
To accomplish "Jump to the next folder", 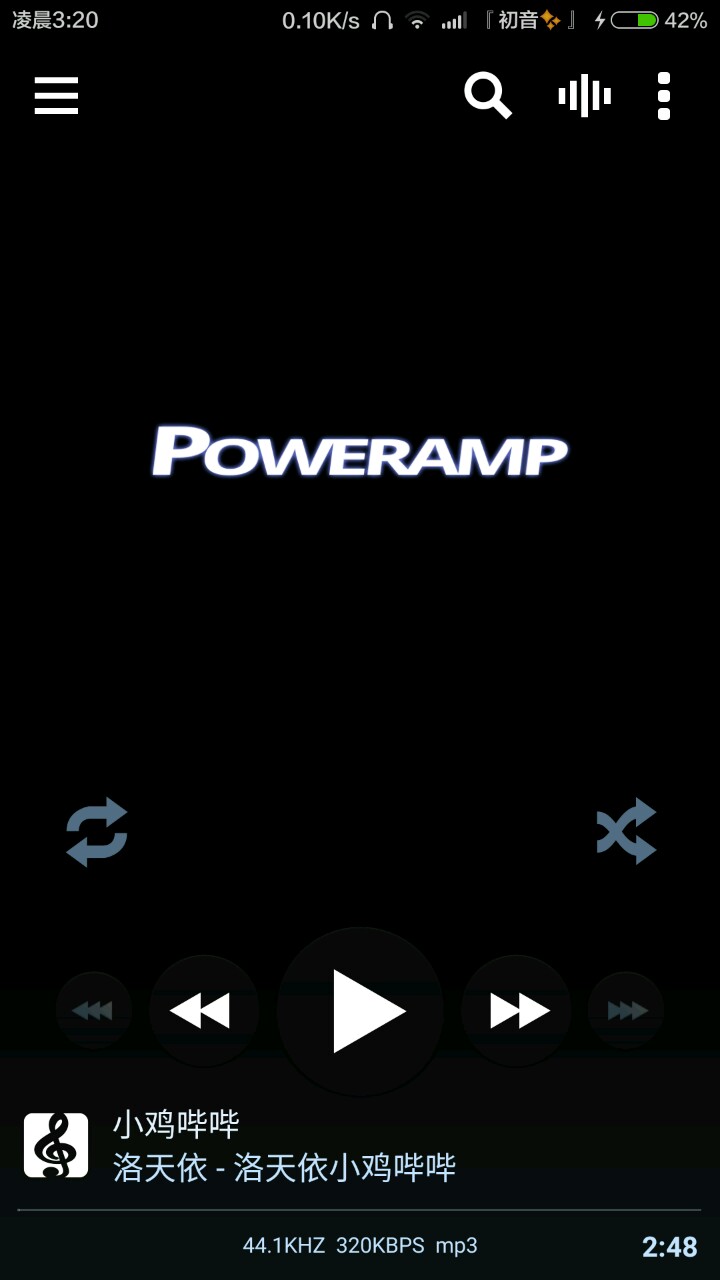I will 626,1011.
